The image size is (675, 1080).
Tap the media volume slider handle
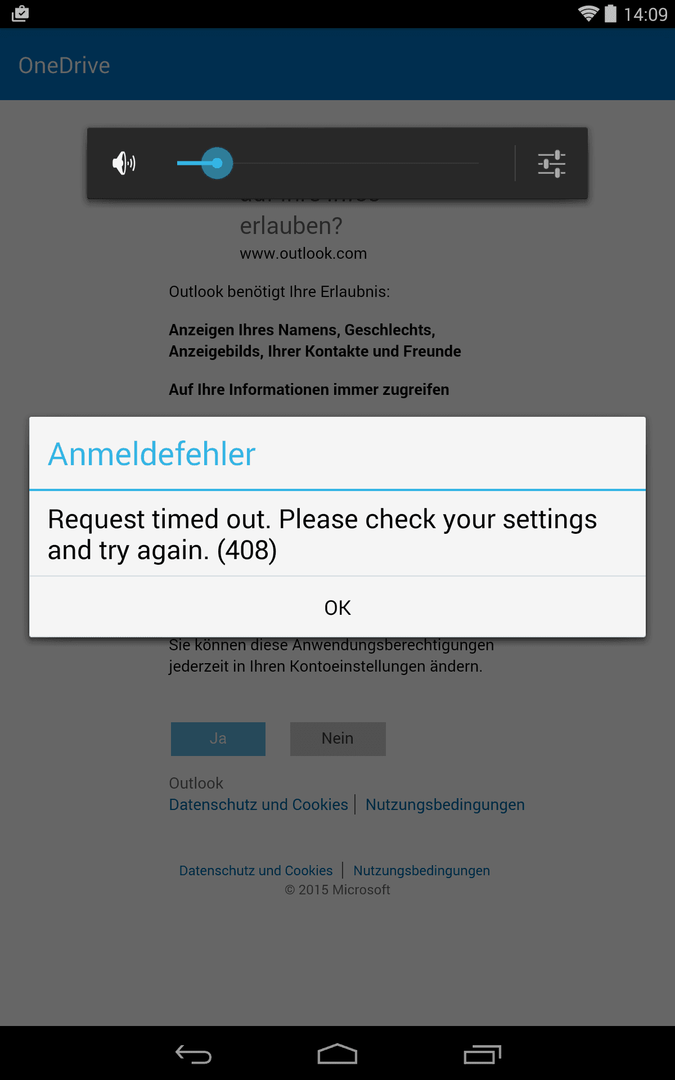tap(217, 163)
